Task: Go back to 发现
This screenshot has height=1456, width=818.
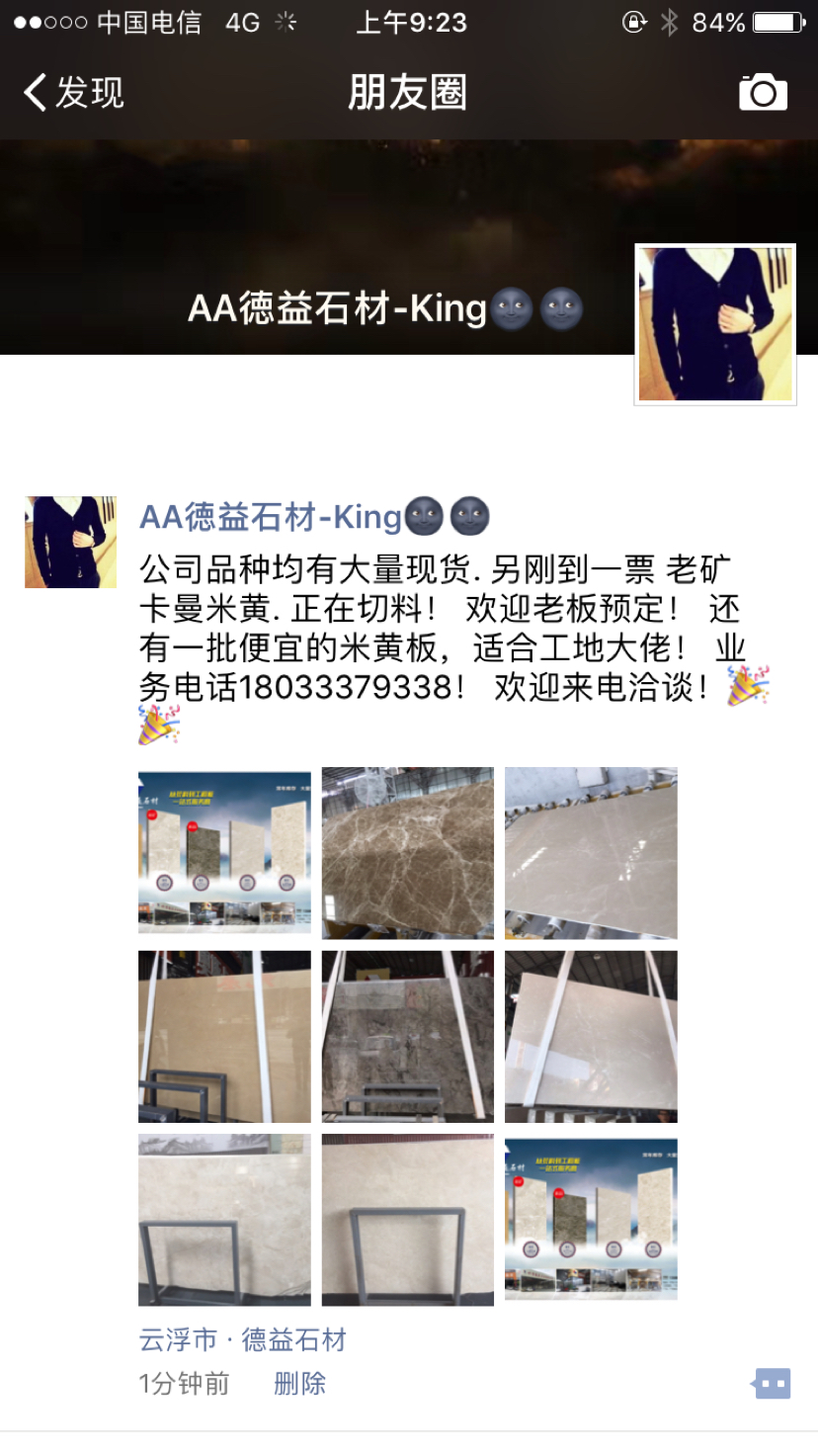Action: click(73, 93)
